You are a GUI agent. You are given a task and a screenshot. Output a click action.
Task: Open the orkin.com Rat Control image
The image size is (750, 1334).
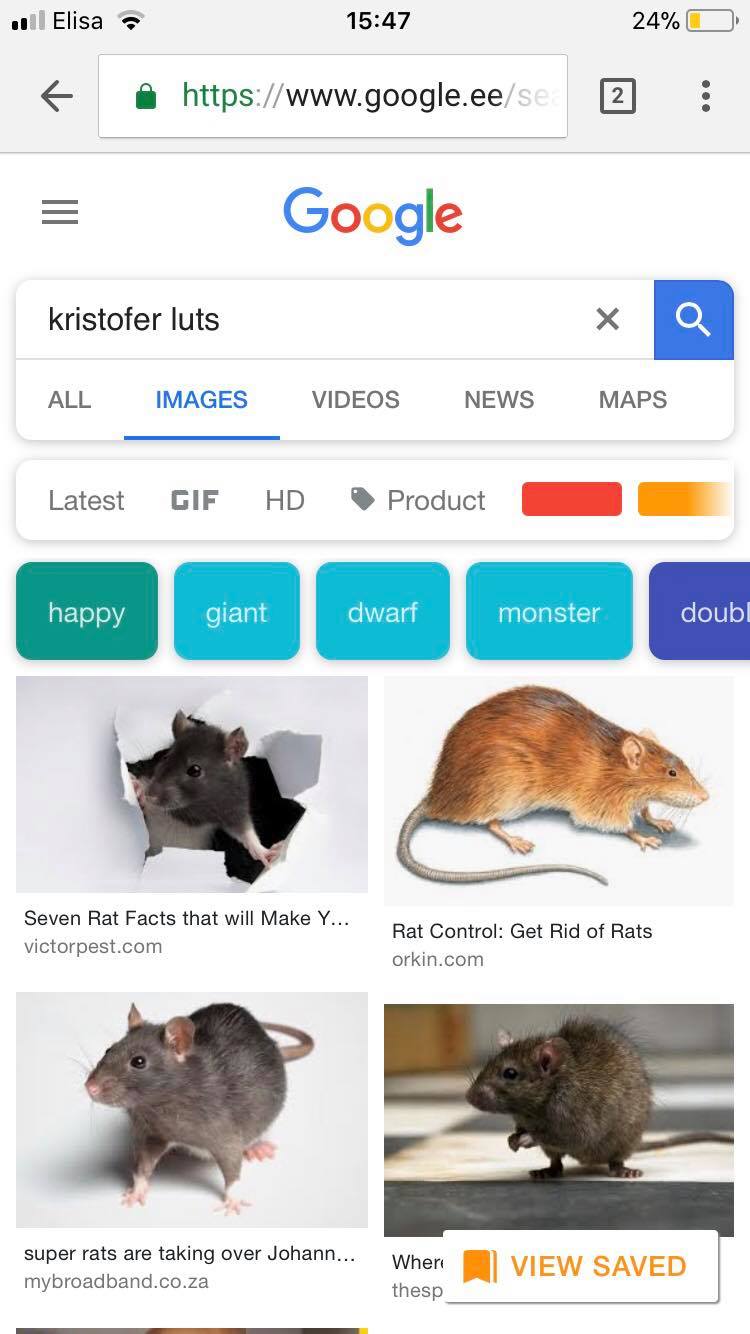click(559, 791)
